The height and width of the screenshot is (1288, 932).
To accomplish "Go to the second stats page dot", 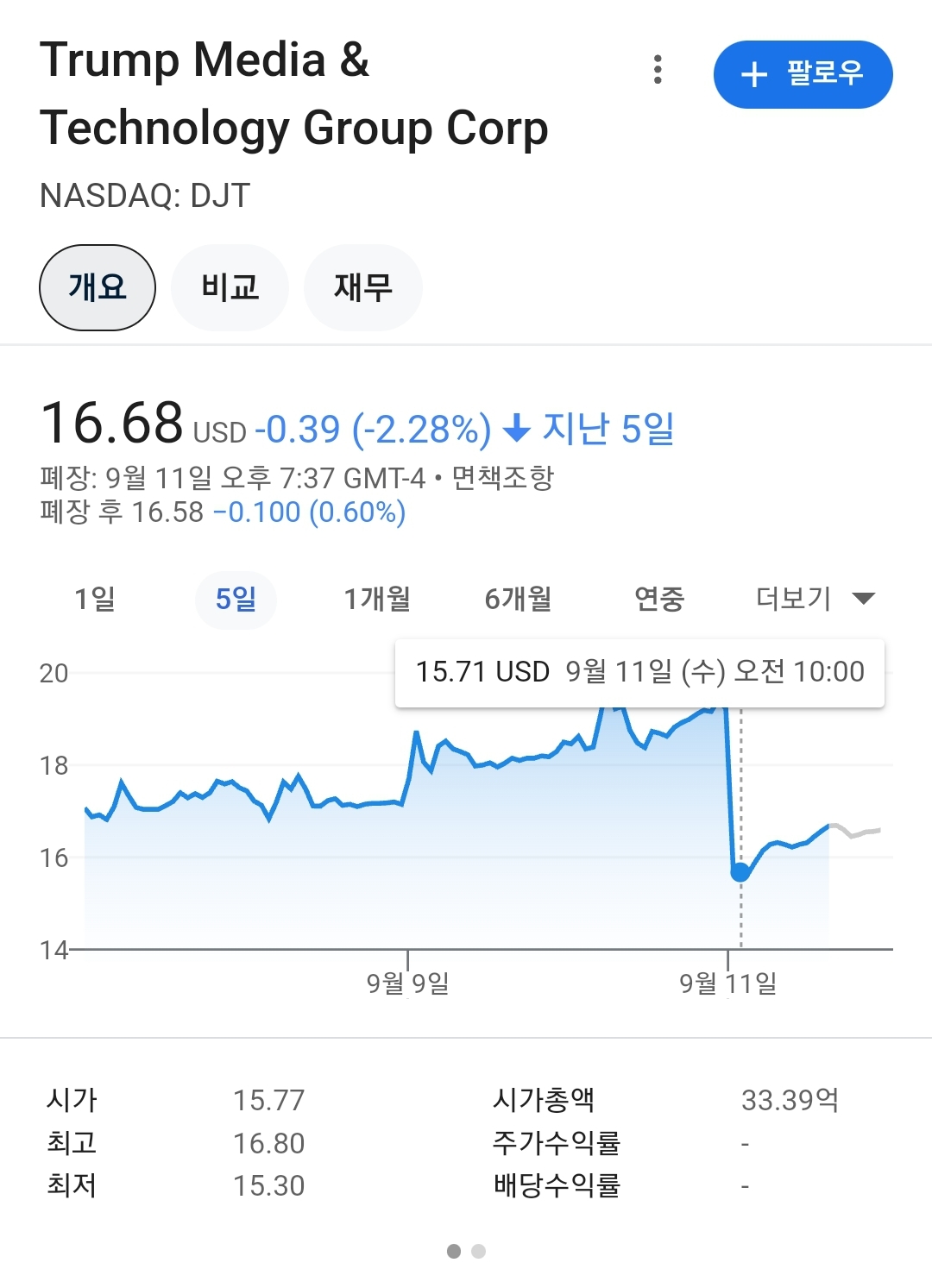I will pyautogui.click(x=479, y=1251).
